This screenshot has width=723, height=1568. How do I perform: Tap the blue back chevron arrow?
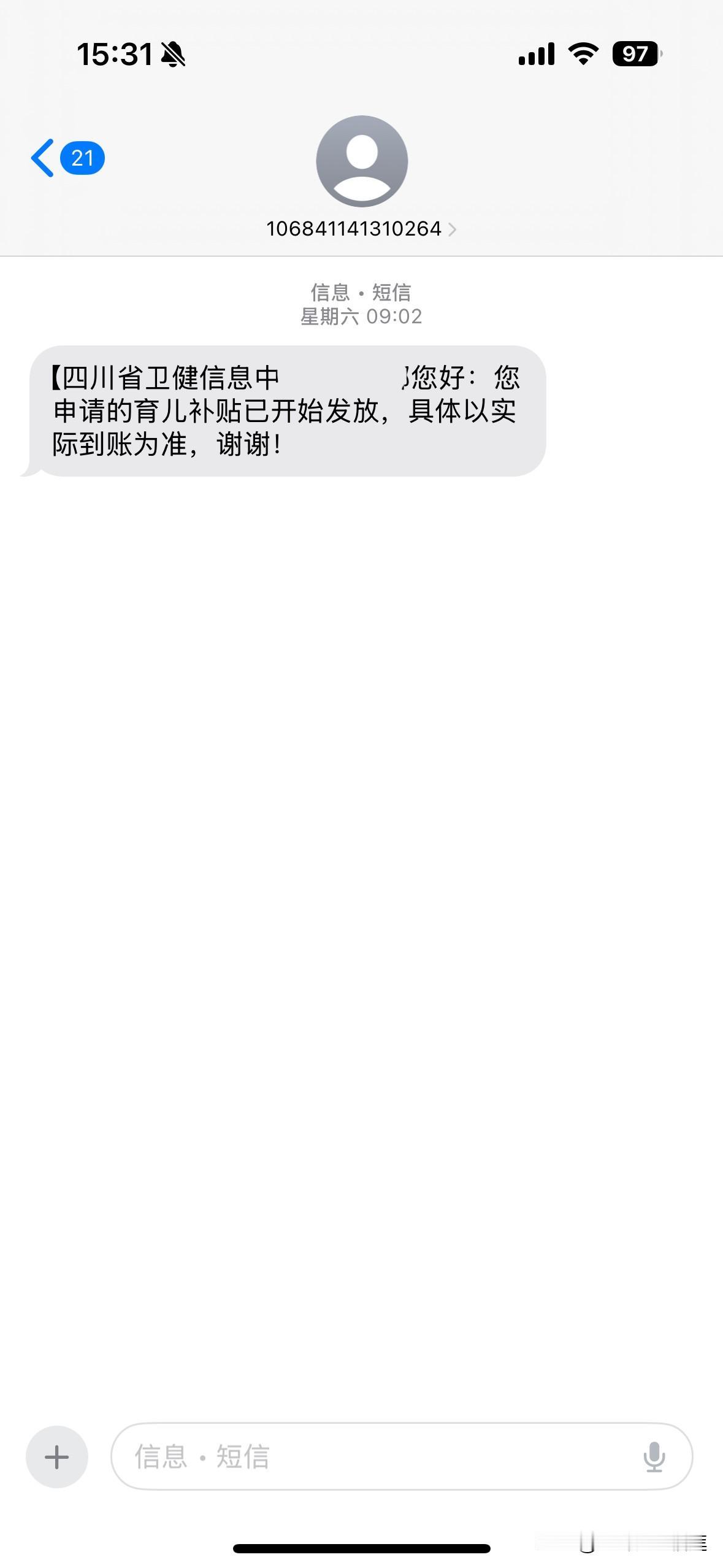point(41,157)
